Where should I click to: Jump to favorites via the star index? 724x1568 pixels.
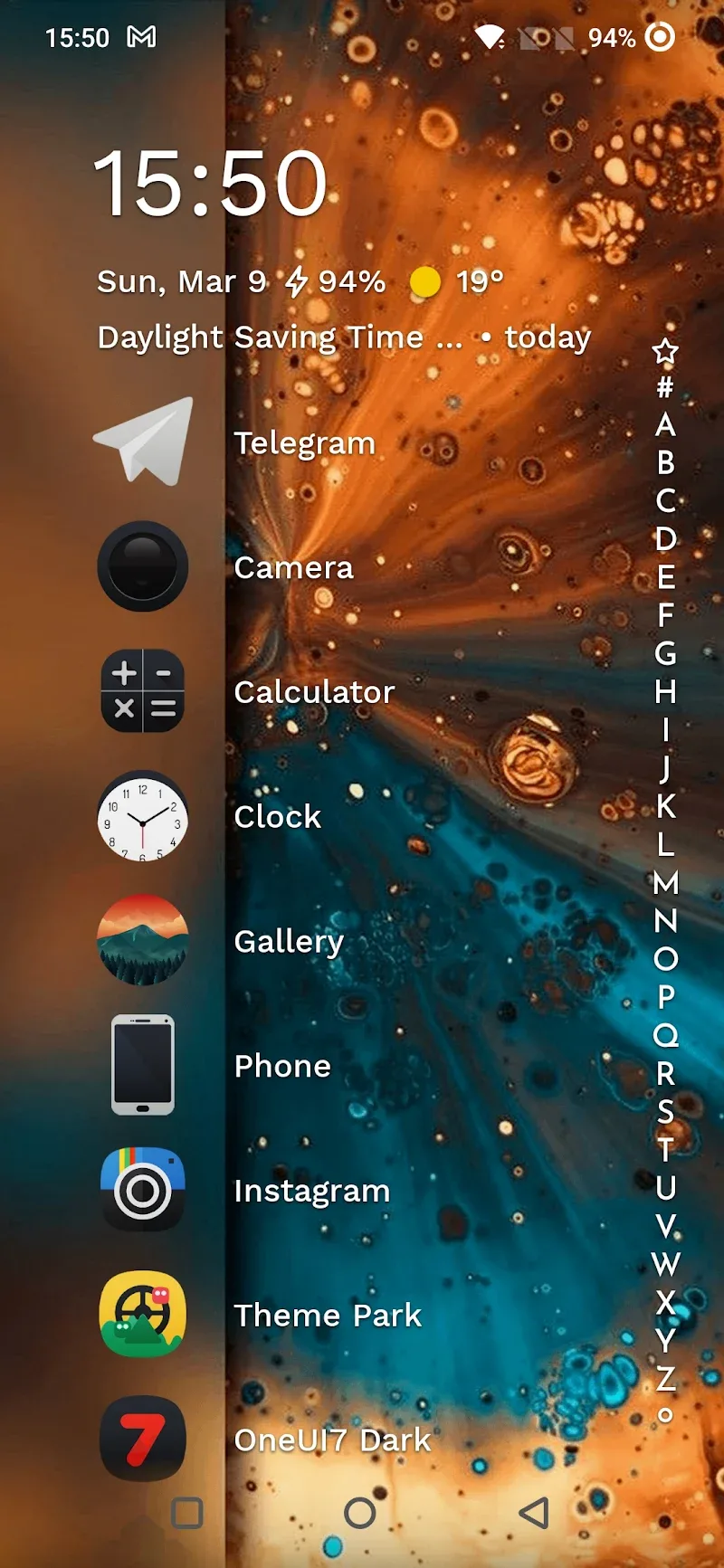tap(665, 351)
